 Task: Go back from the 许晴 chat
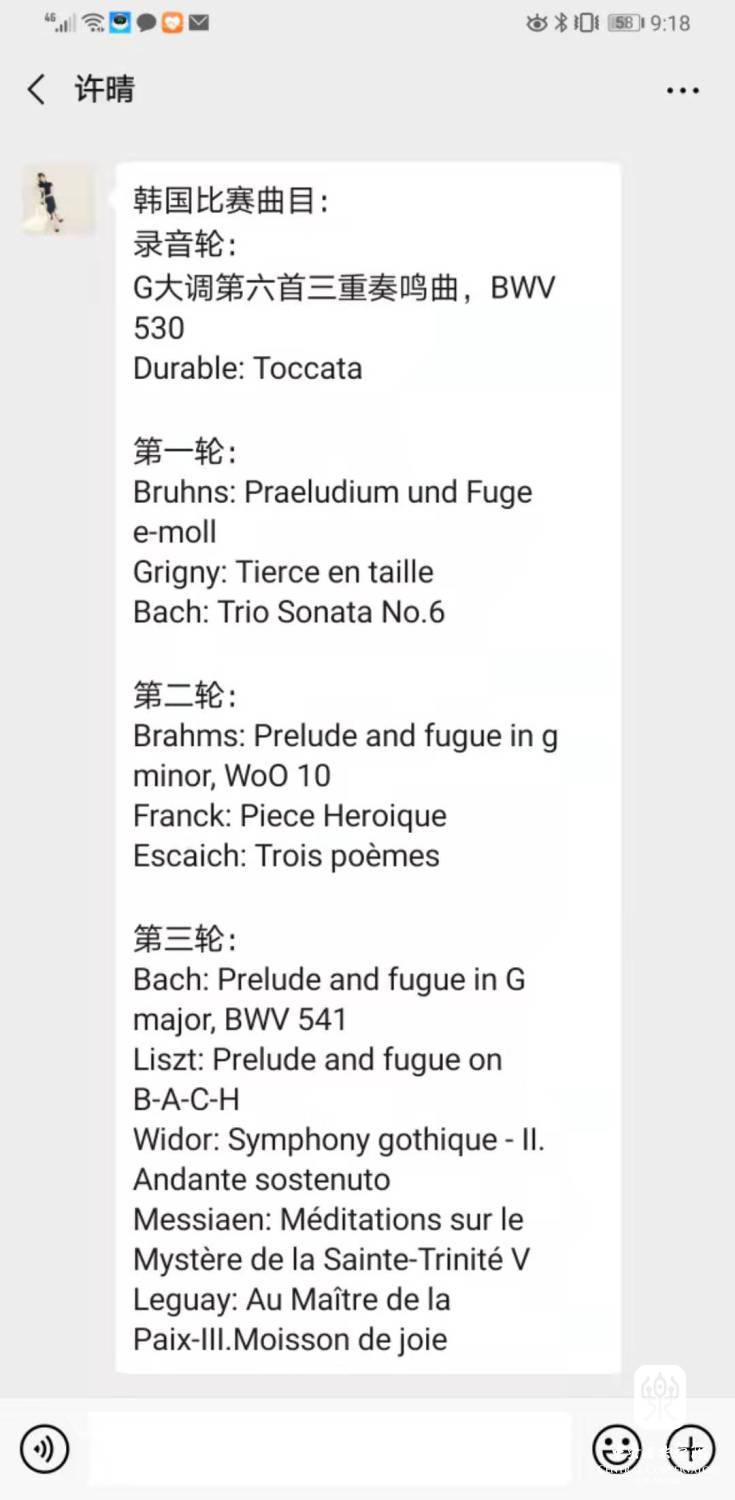pyautogui.click(x=37, y=90)
